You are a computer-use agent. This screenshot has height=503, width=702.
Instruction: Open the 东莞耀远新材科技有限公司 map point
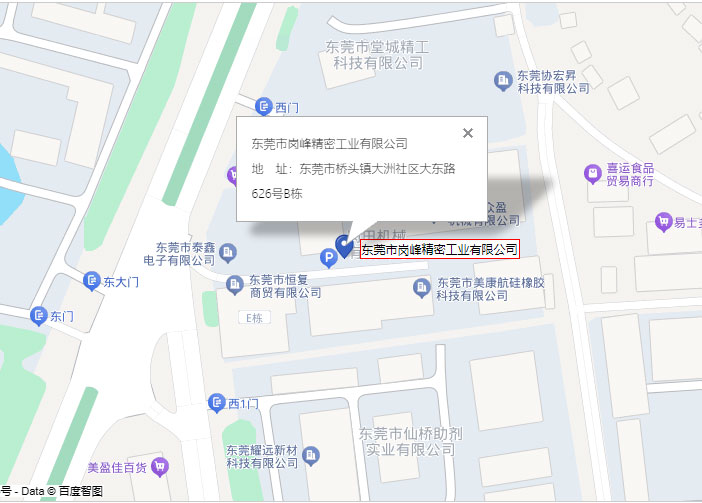click(311, 456)
